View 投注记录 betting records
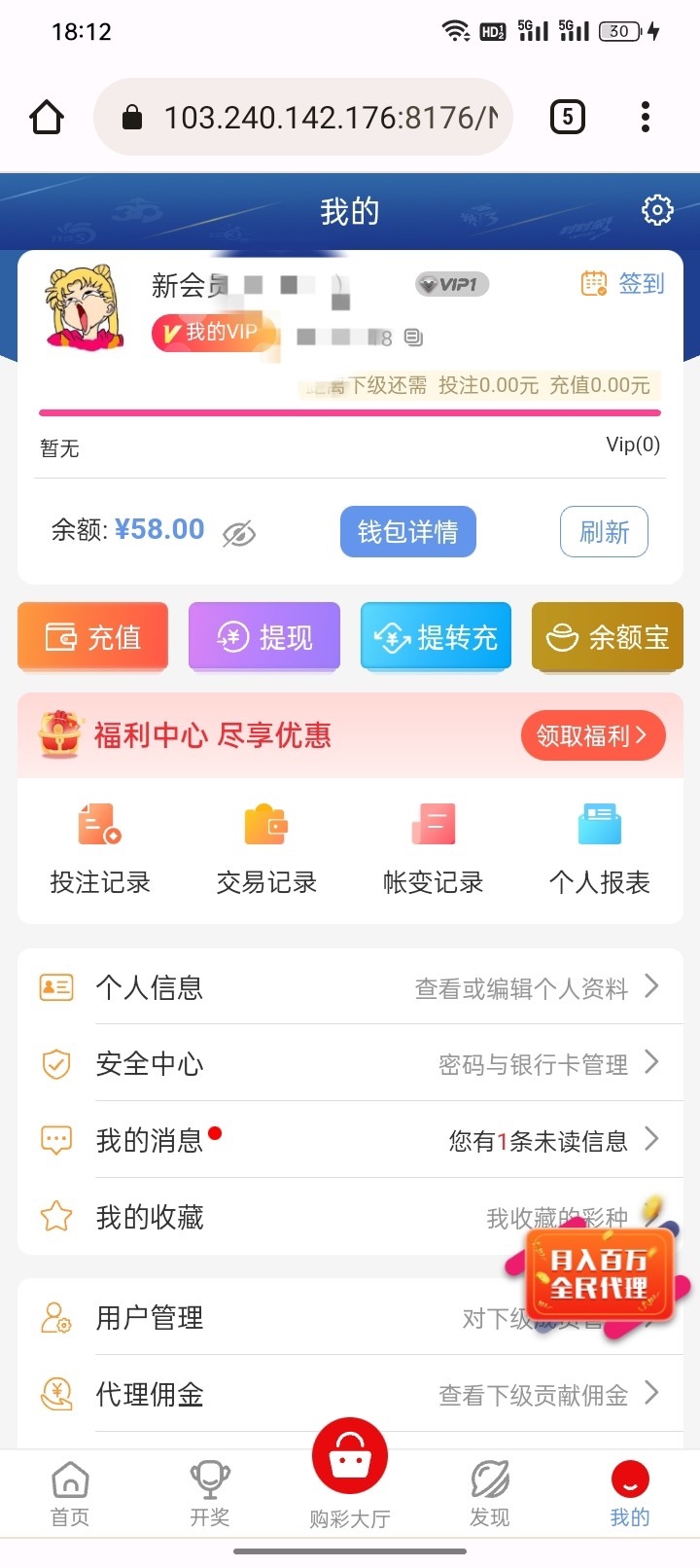The image size is (700, 1568). (x=100, y=846)
